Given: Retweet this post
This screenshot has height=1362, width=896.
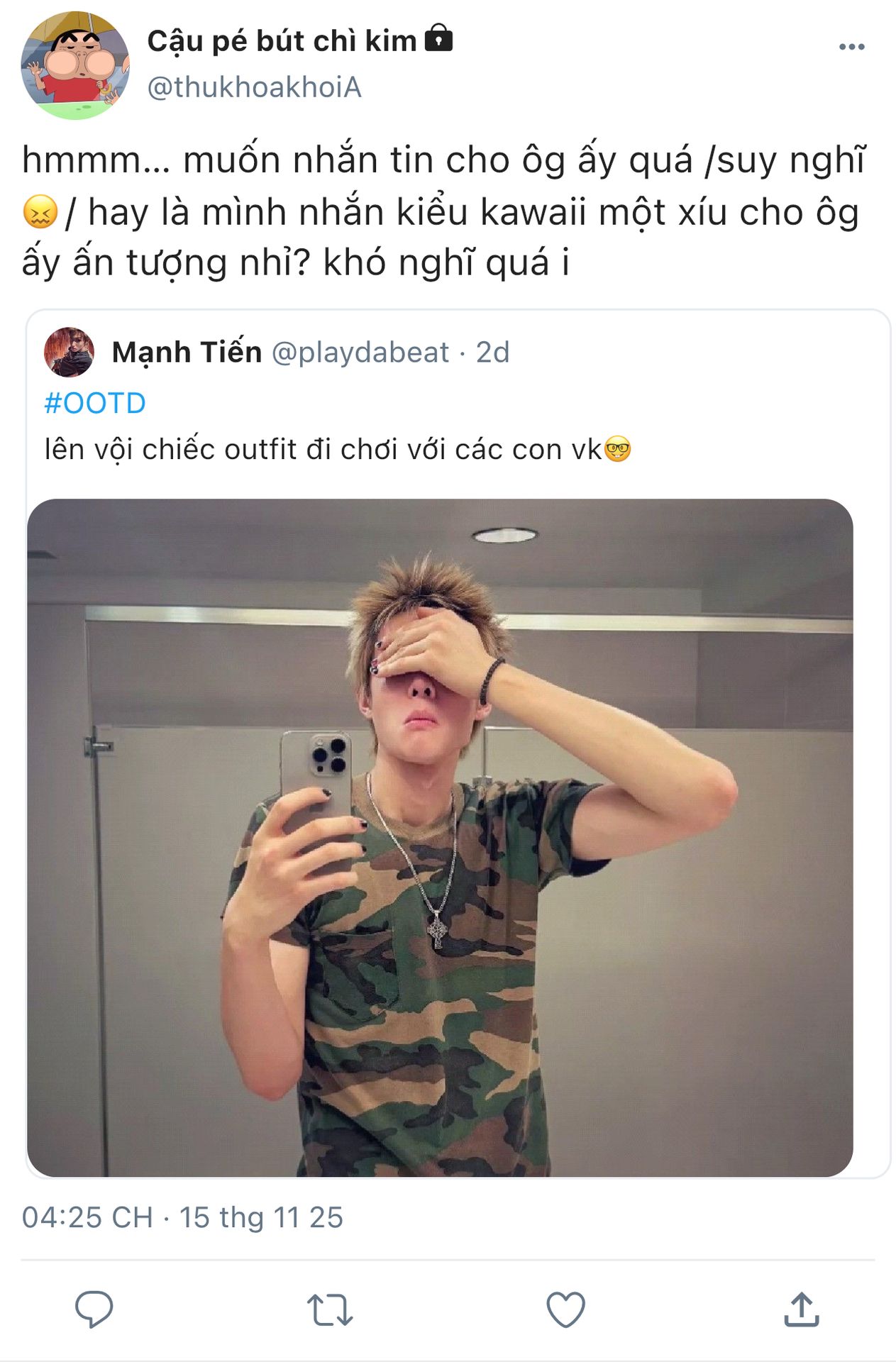Looking at the screenshot, I should pos(330,1310).
